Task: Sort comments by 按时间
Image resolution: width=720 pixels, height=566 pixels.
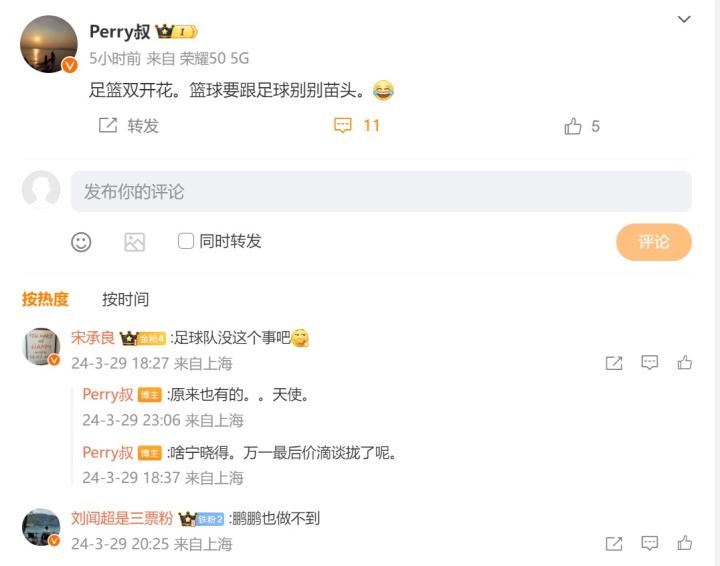Action: (125, 299)
